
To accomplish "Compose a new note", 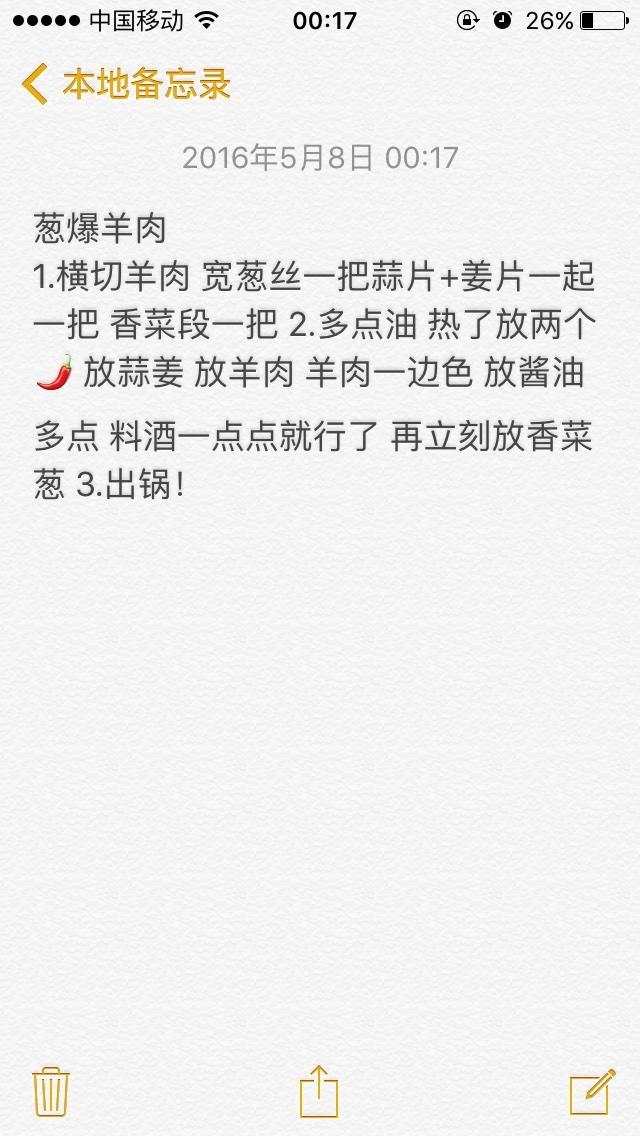I will [x=592, y=1091].
